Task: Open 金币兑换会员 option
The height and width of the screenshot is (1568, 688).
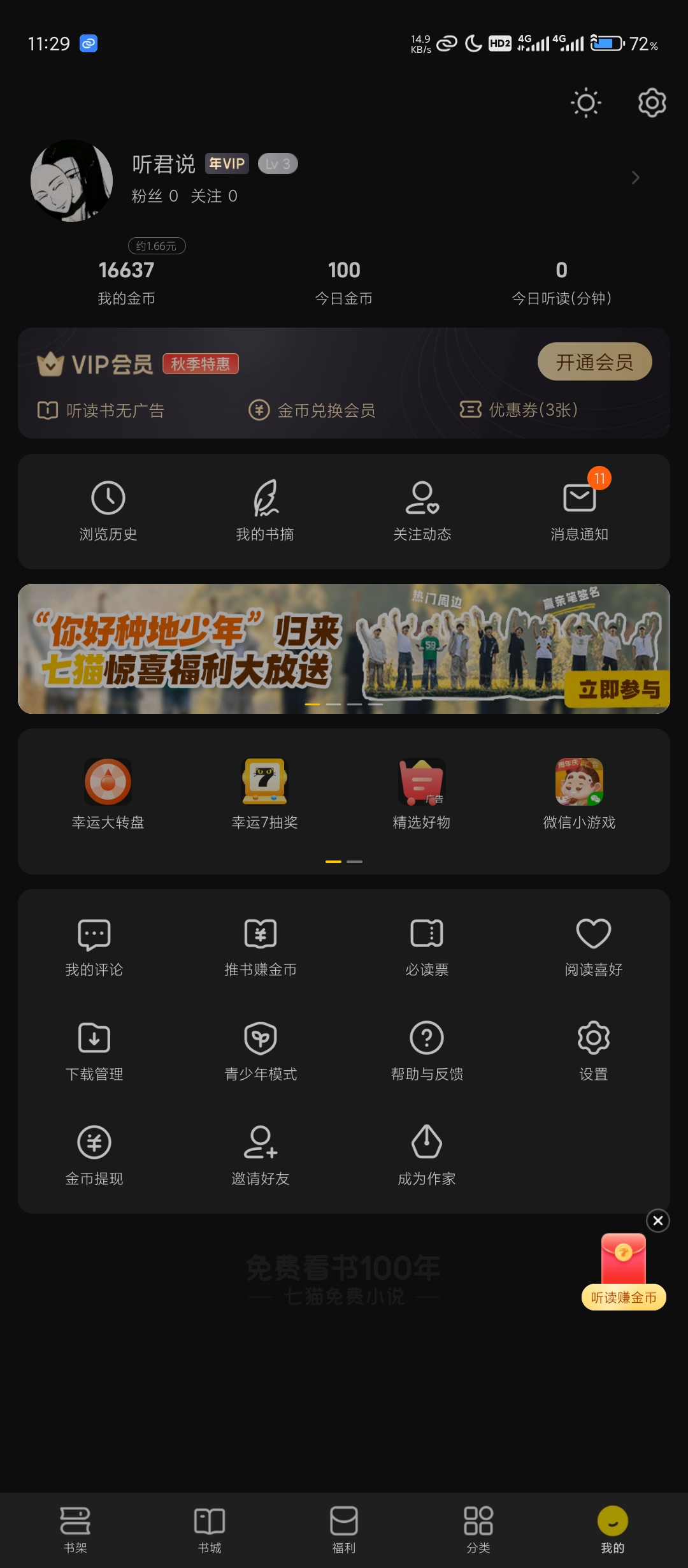Action: point(312,410)
